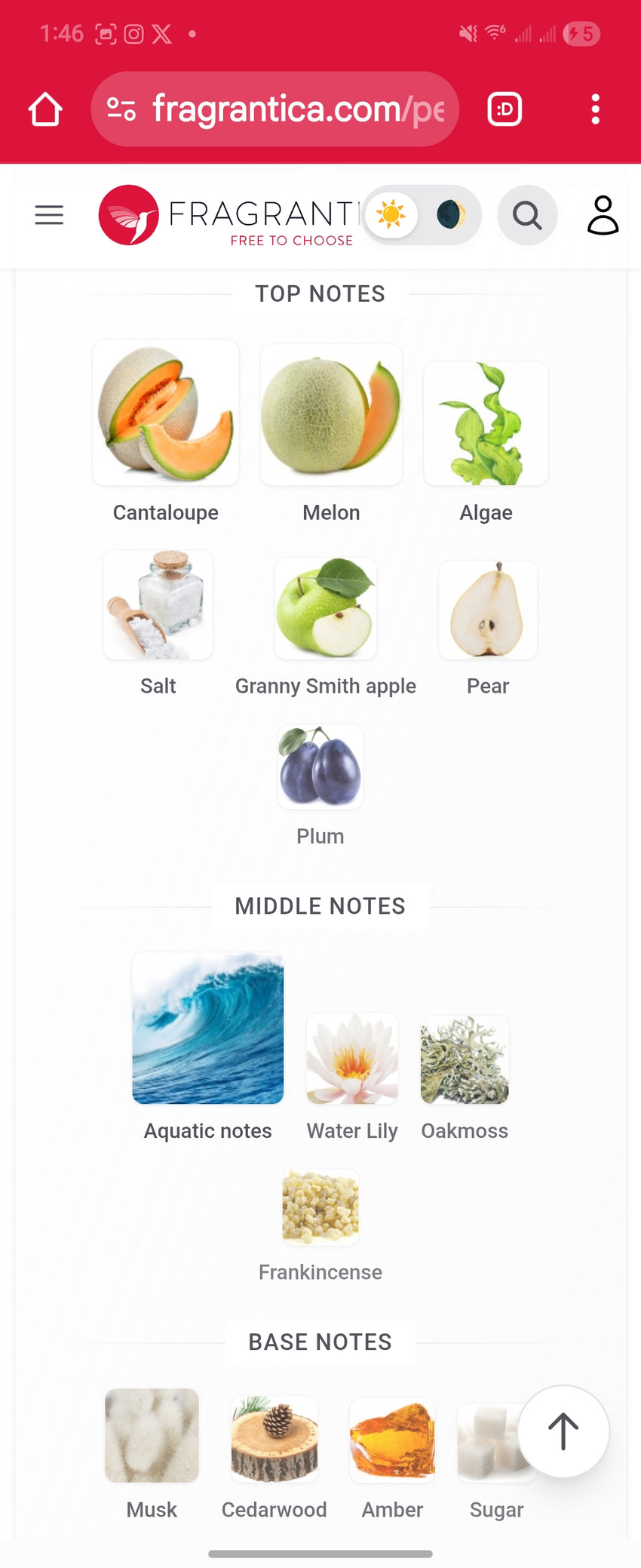The image size is (641, 1568).
Task: Open the Plum note
Action: point(320,767)
